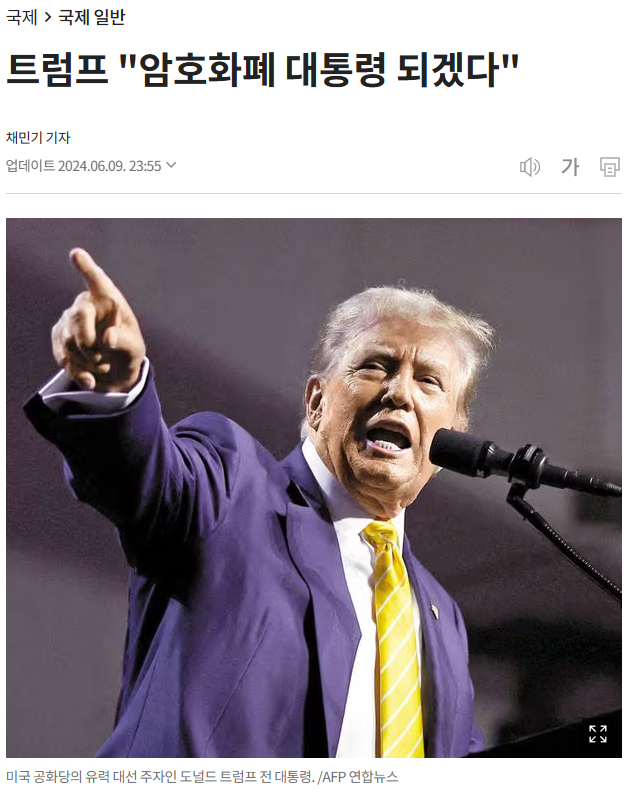
Task: Open the comments icon
Action: click(x=609, y=167)
